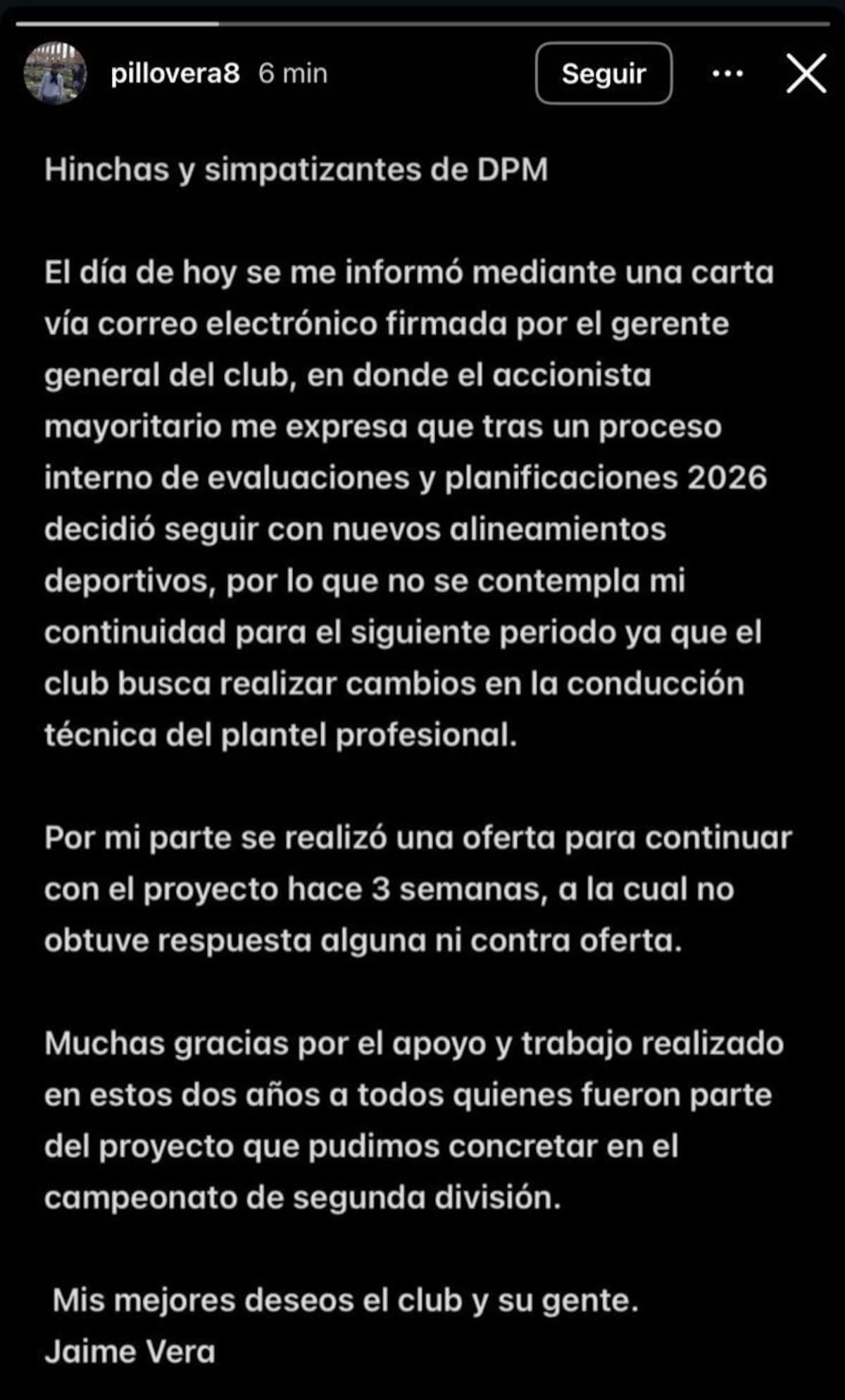Open the three-dot story options menu

[x=727, y=73]
